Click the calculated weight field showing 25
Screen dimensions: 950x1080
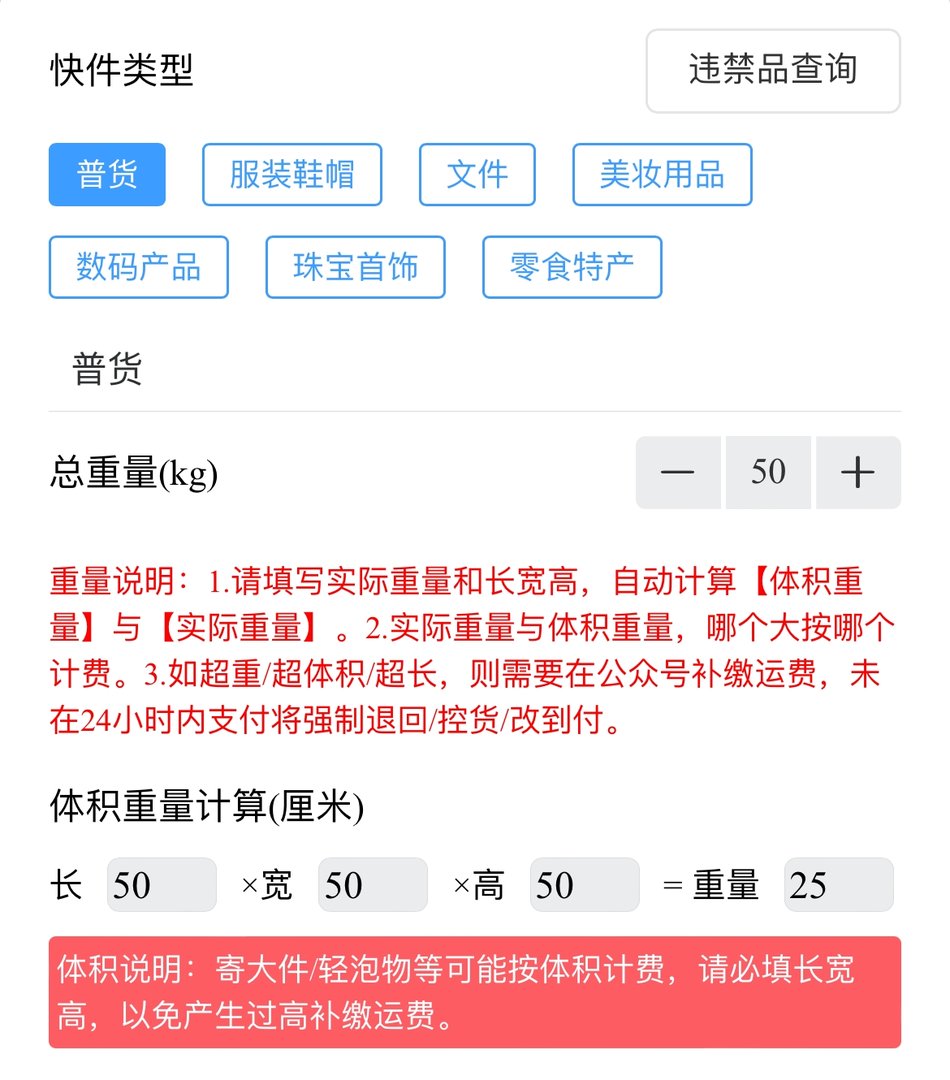tap(838, 884)
